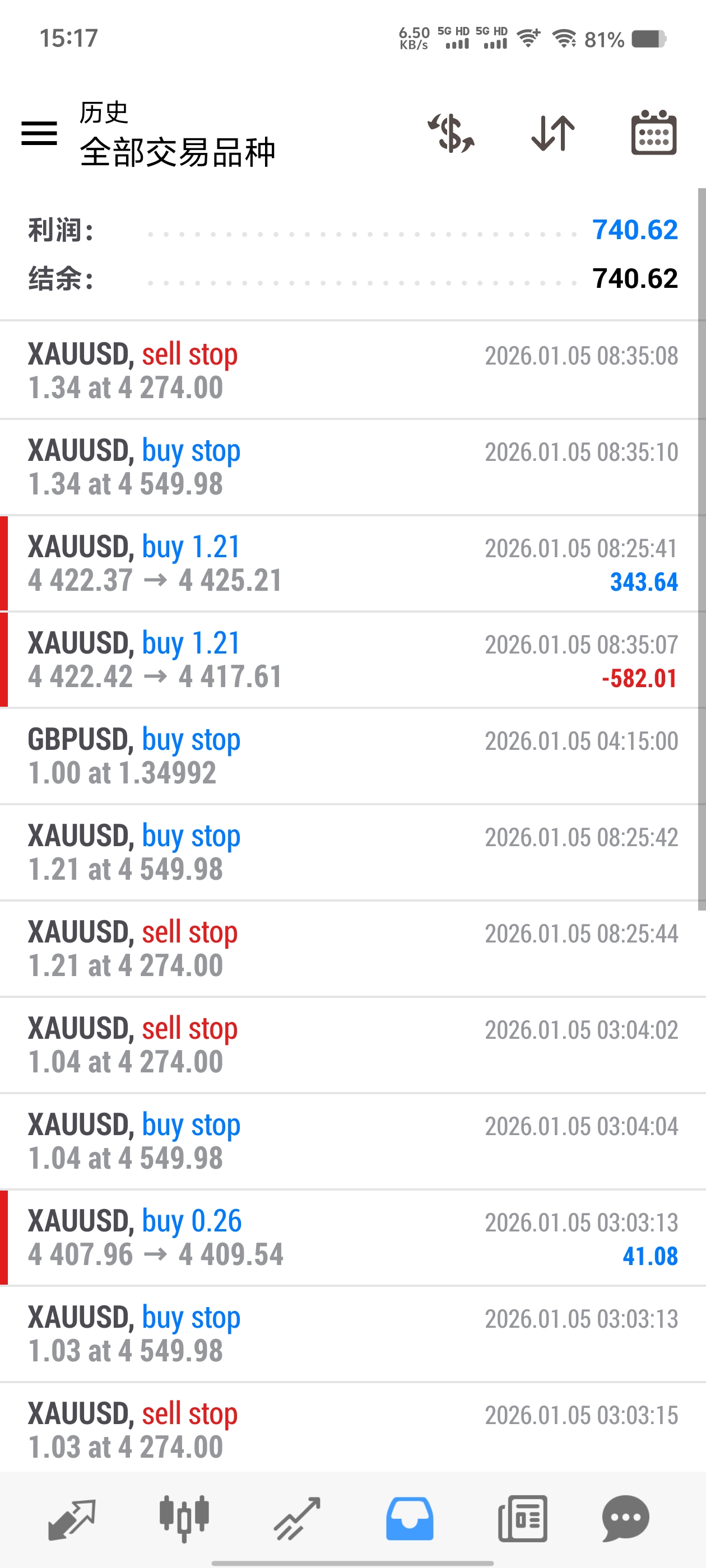Expand XAUUSD buy 1.21 trade with 343.64 profit
Image resolution: width=706 pixels, height=1568 pixels.
[x=352, y=564]
